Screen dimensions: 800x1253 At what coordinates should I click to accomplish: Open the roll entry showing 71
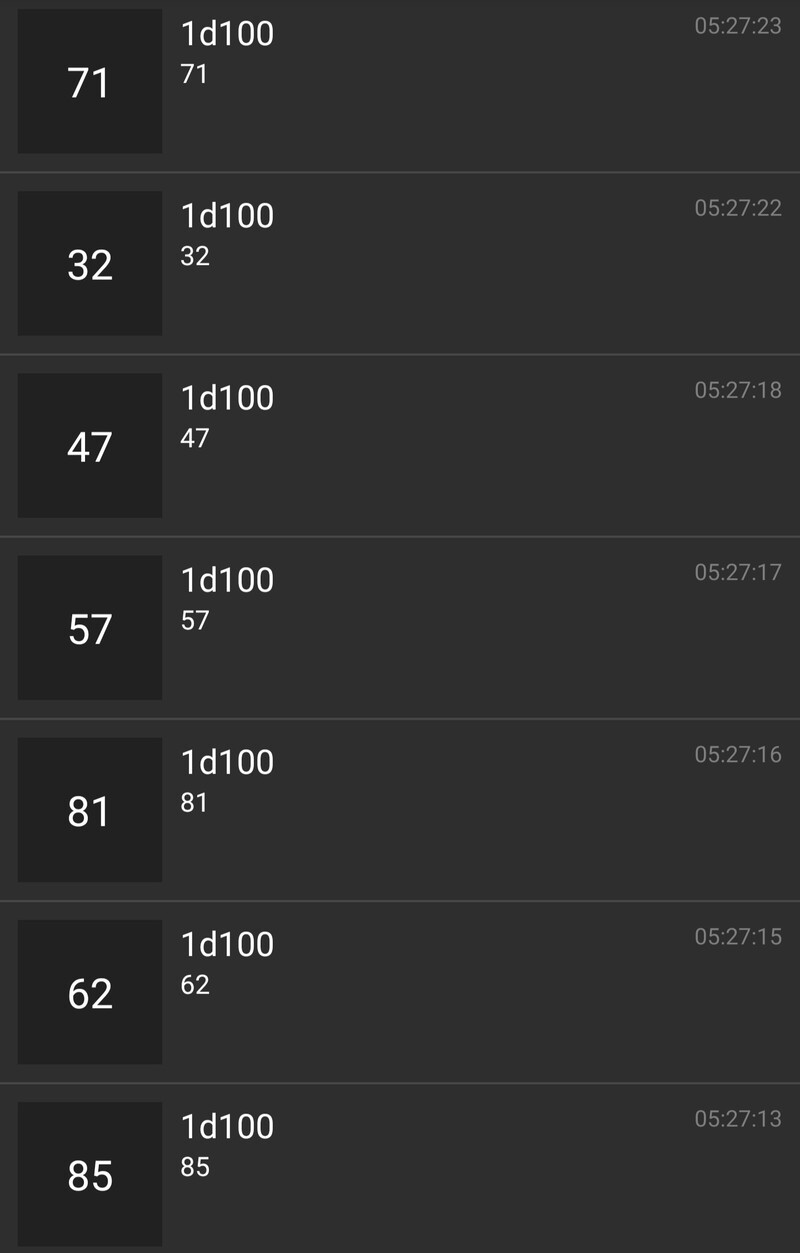[400, 82]
